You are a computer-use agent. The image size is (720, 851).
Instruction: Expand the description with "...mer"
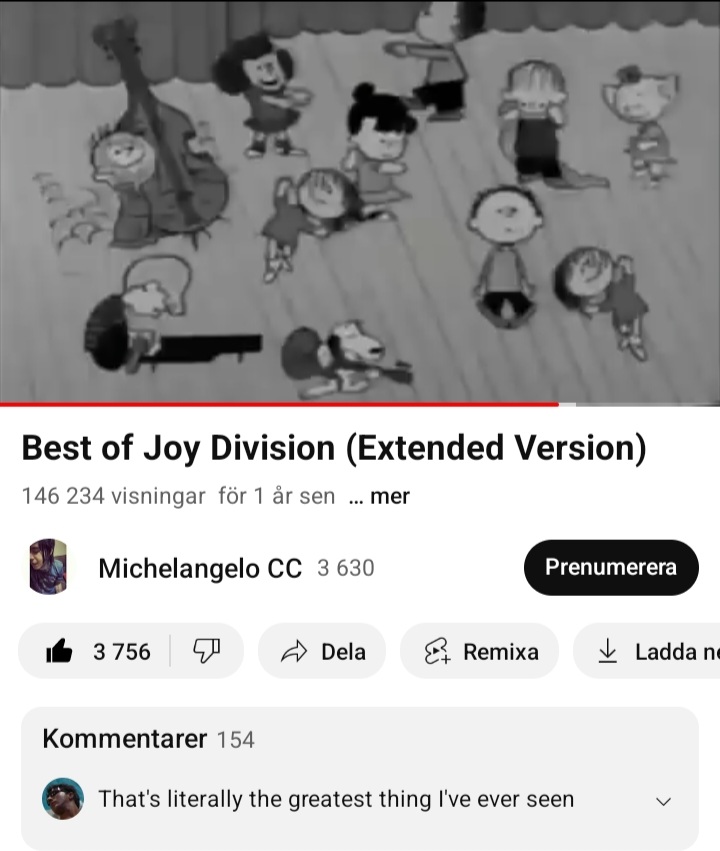380,496
